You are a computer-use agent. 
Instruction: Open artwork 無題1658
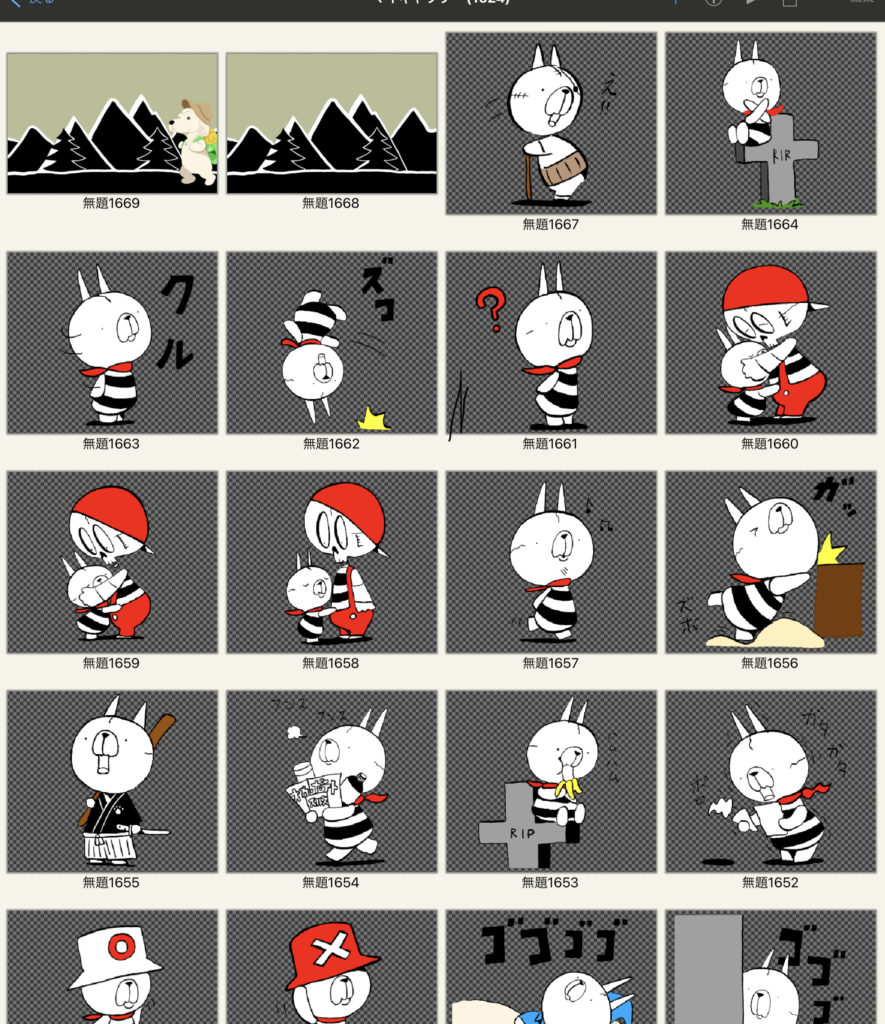331,562
